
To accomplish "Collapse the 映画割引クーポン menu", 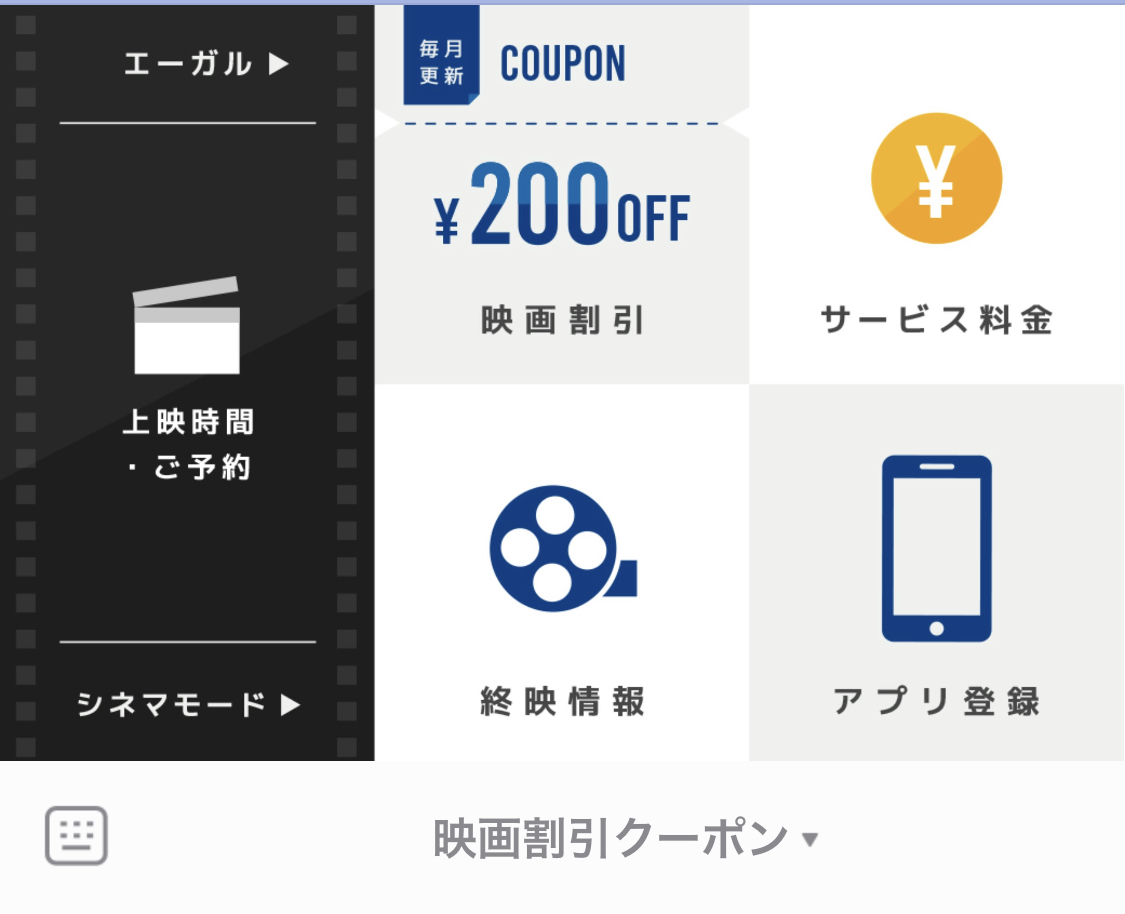I will (x=625, y=838).
